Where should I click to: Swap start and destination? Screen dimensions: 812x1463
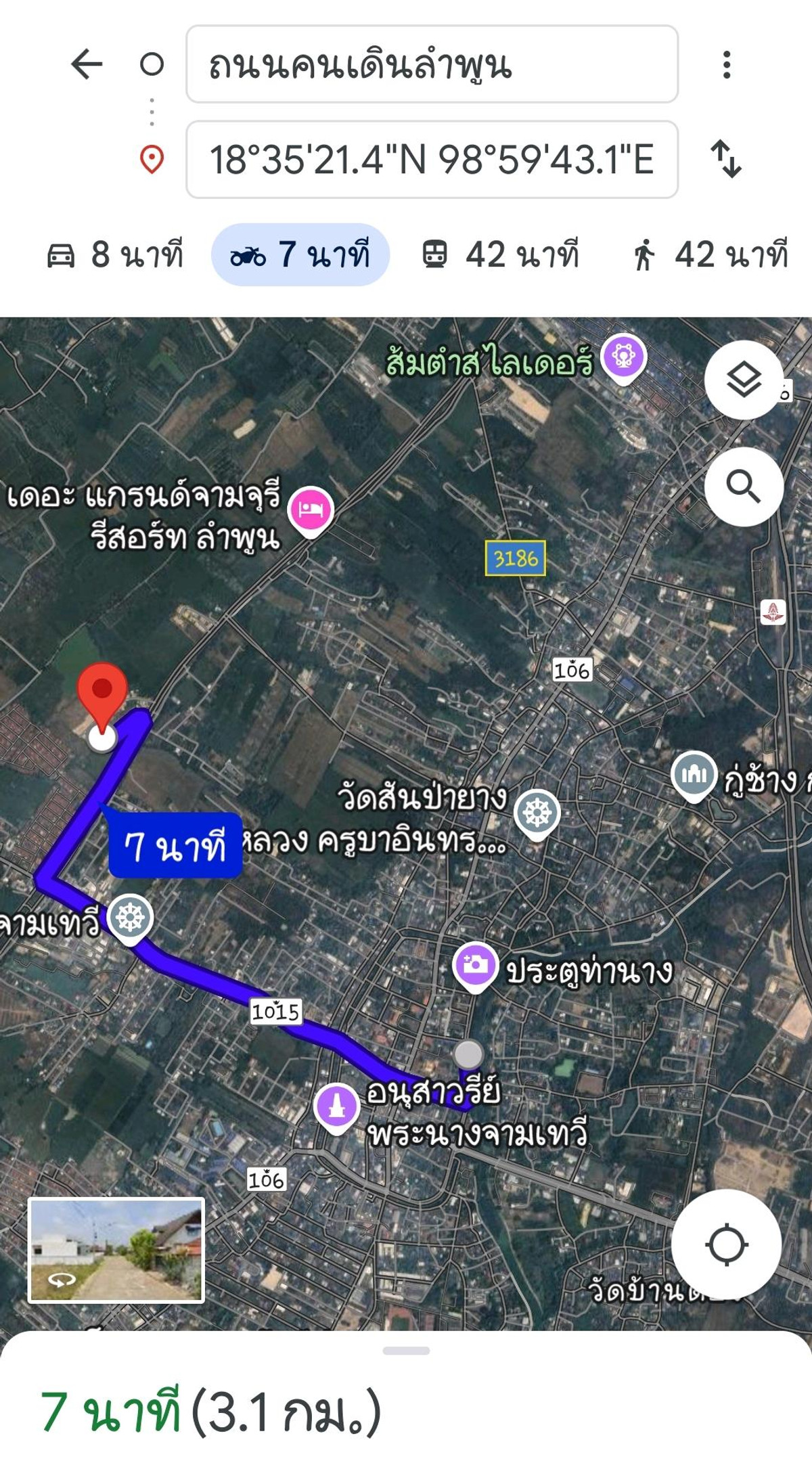click(x=726, y=160)
